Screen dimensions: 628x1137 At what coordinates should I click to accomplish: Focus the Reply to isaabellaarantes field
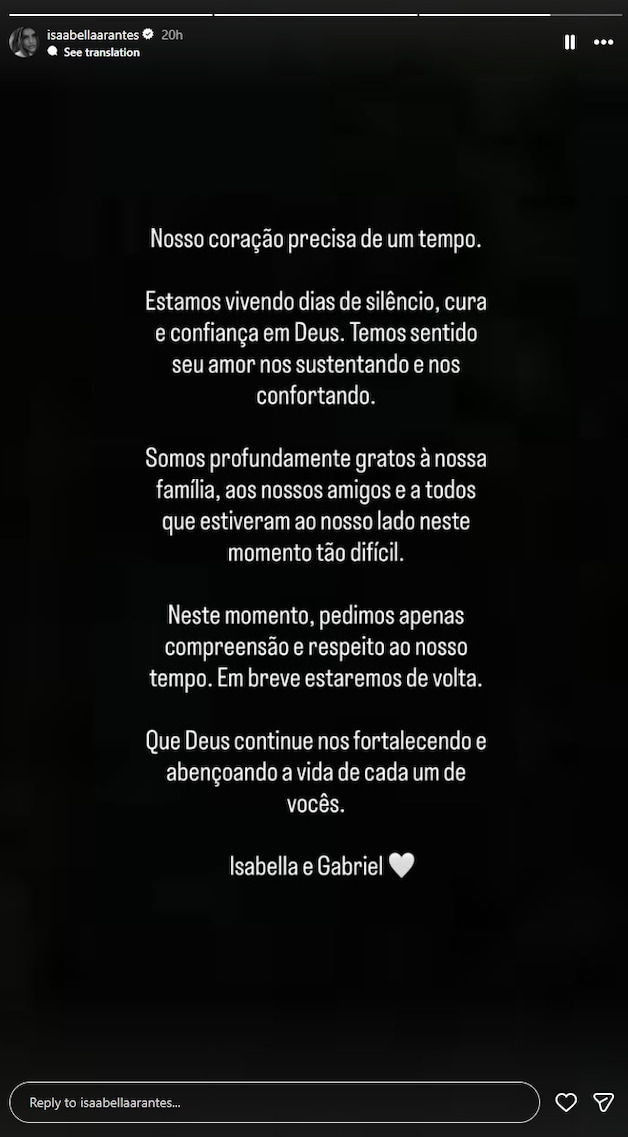(x=274, y=1102)
